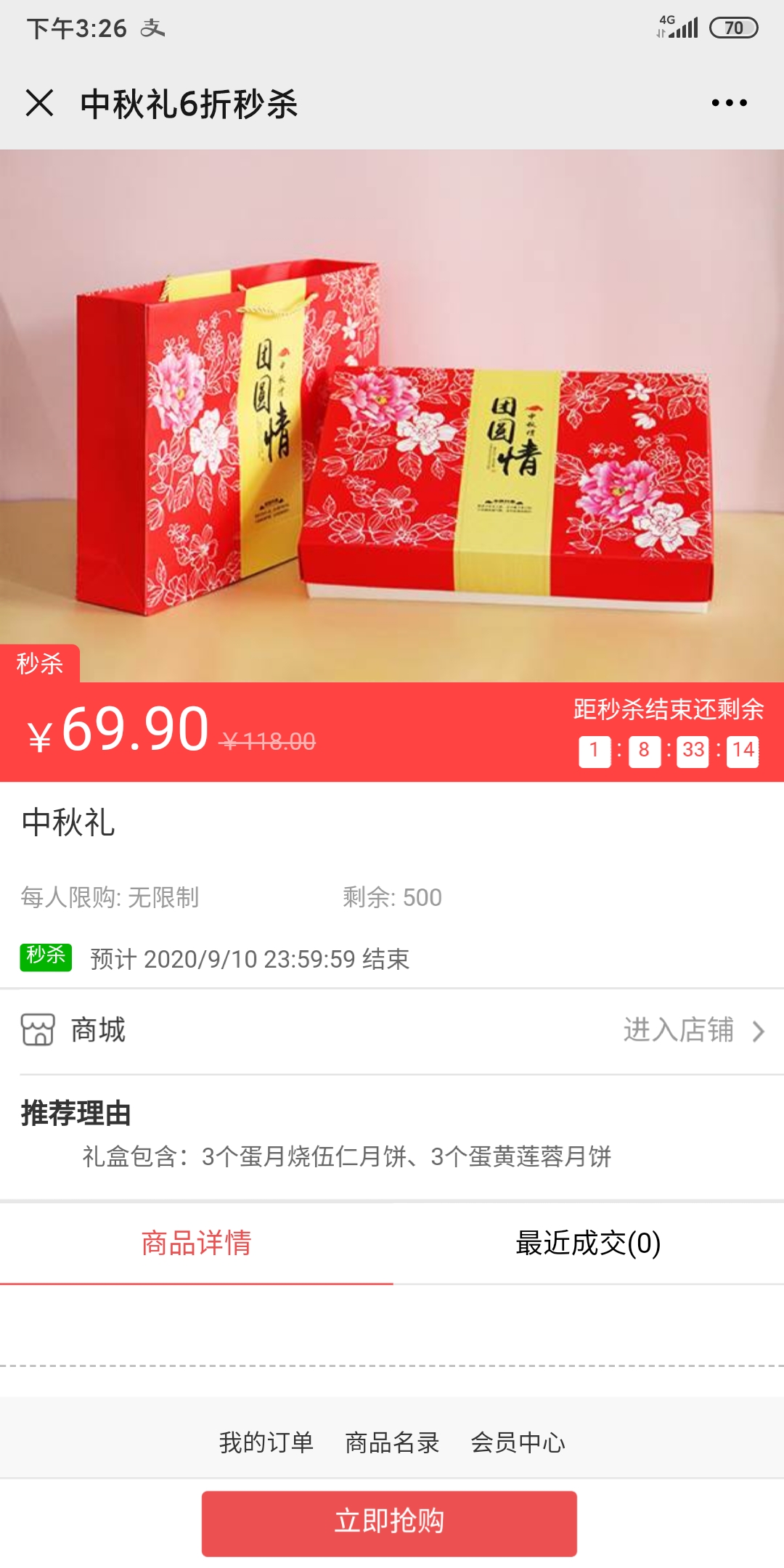Image resolution: width=784 pixels, height=1568 pixels.
Task: Enter the store via 进入店铺
Action: (694, 1030)
